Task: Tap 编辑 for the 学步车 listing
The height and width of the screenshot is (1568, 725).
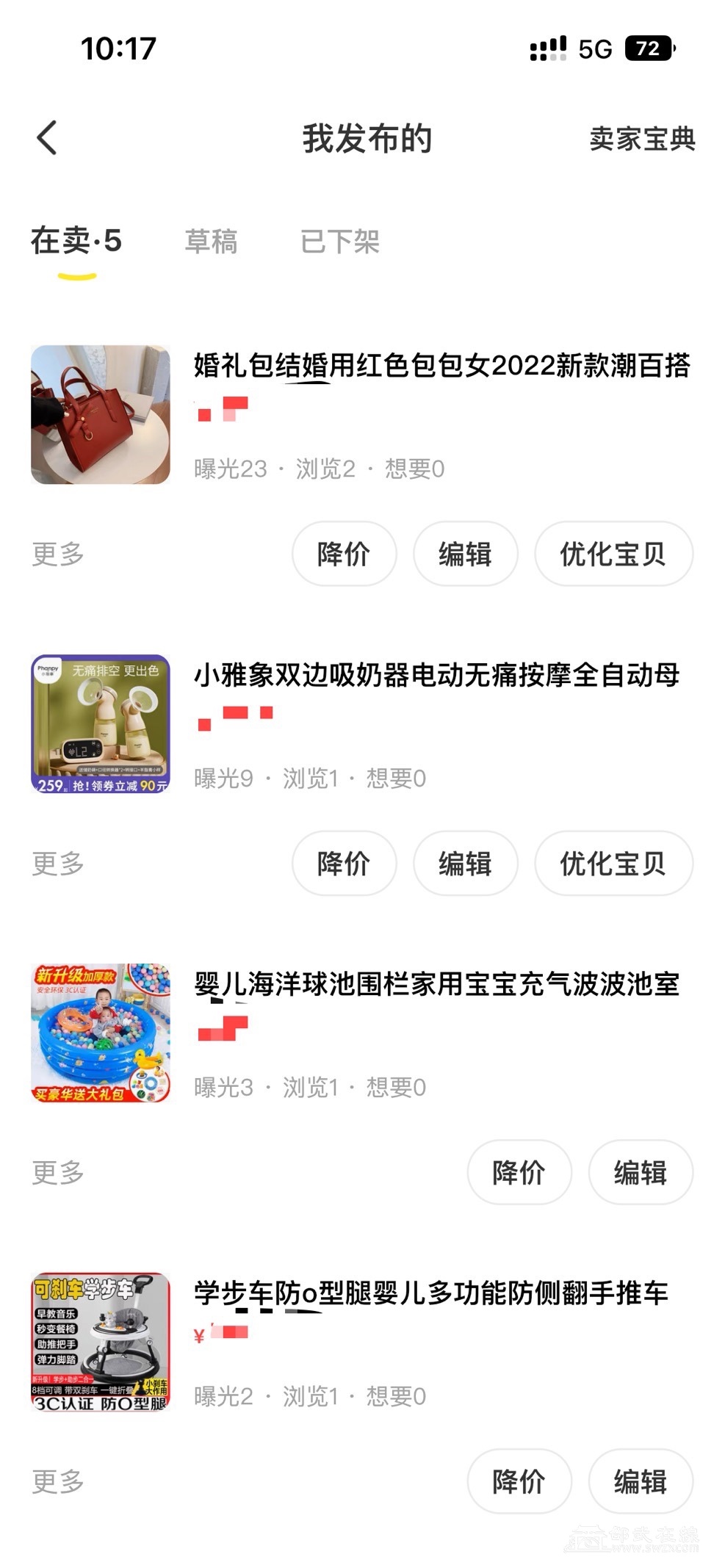Action: tap(640, 1481)
